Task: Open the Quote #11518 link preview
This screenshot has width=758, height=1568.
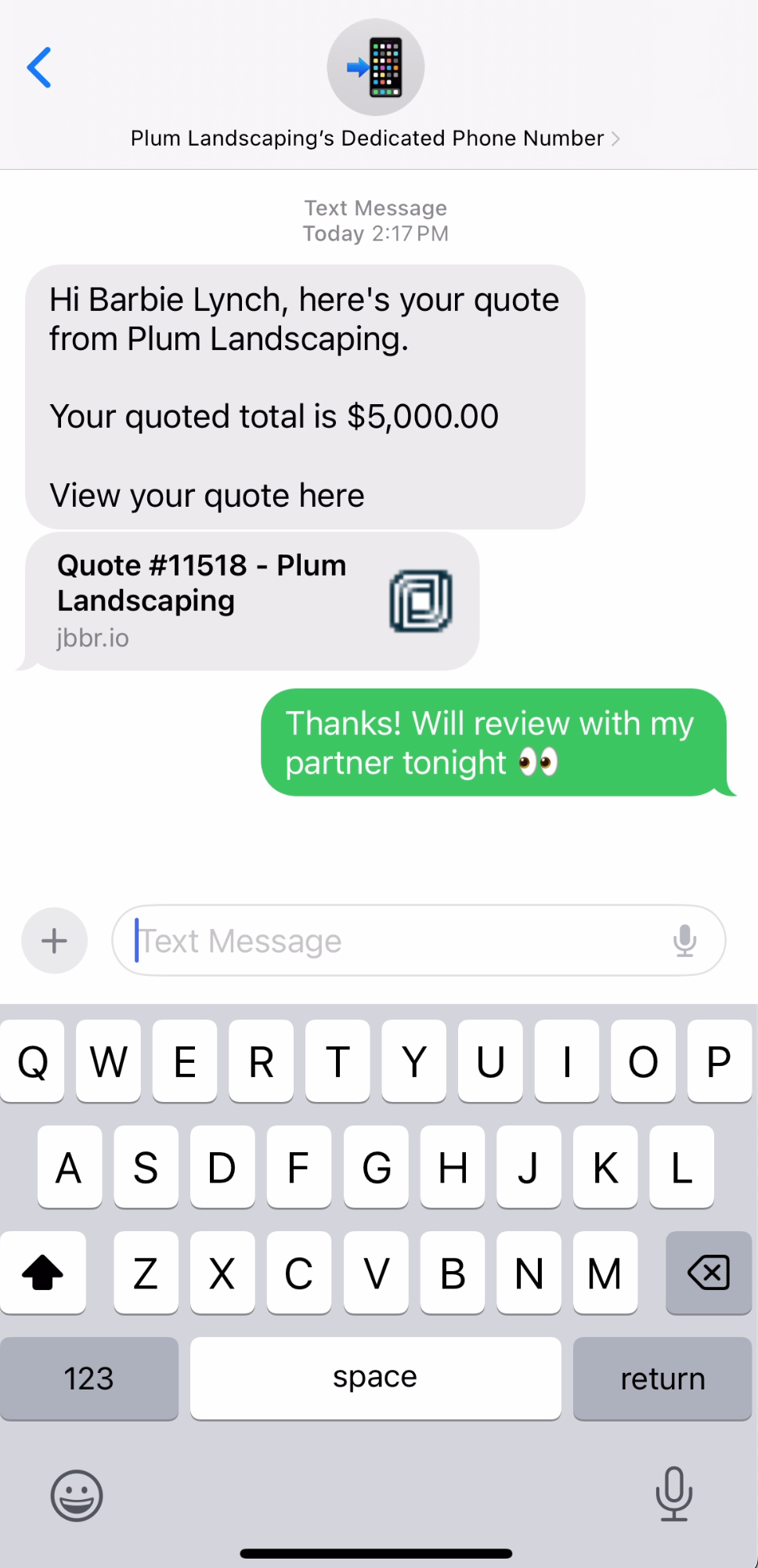Action: point(251,601)
